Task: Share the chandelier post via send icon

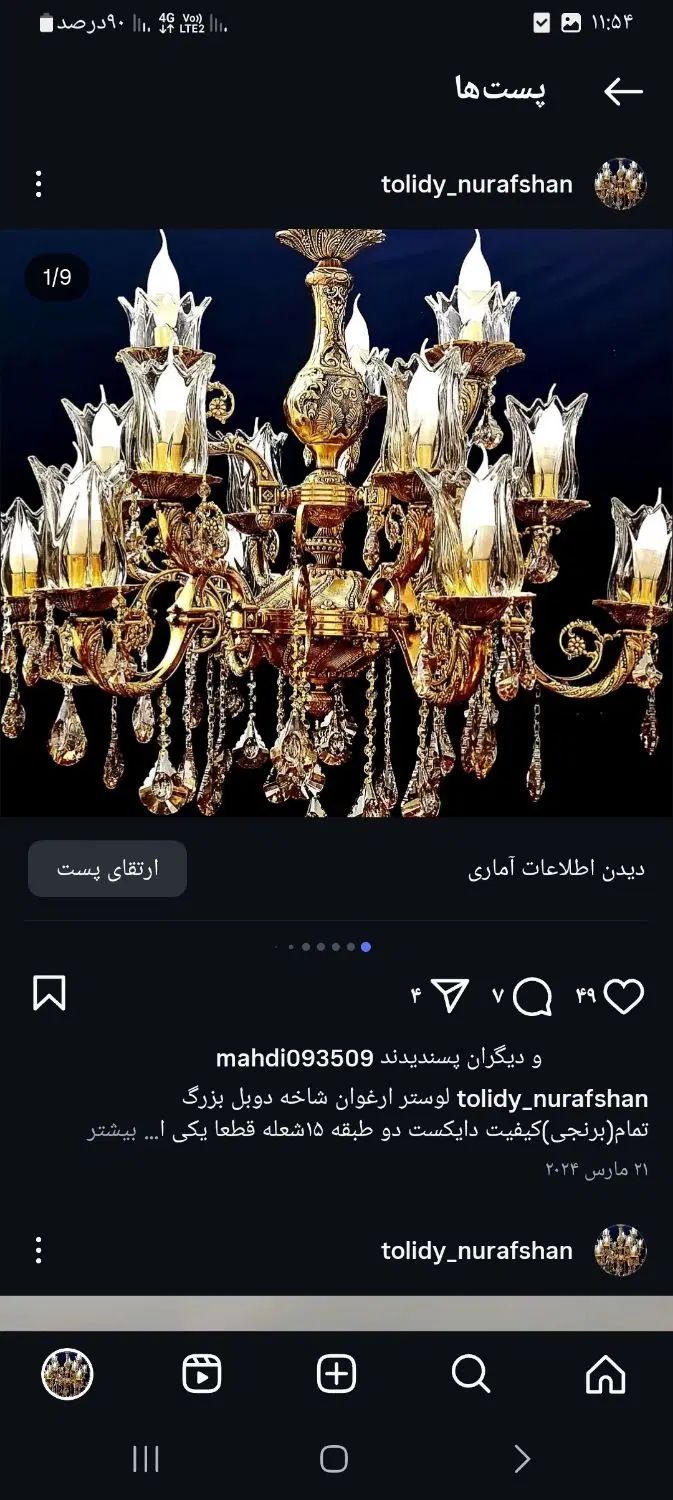Action: click(x=449, y=996)
